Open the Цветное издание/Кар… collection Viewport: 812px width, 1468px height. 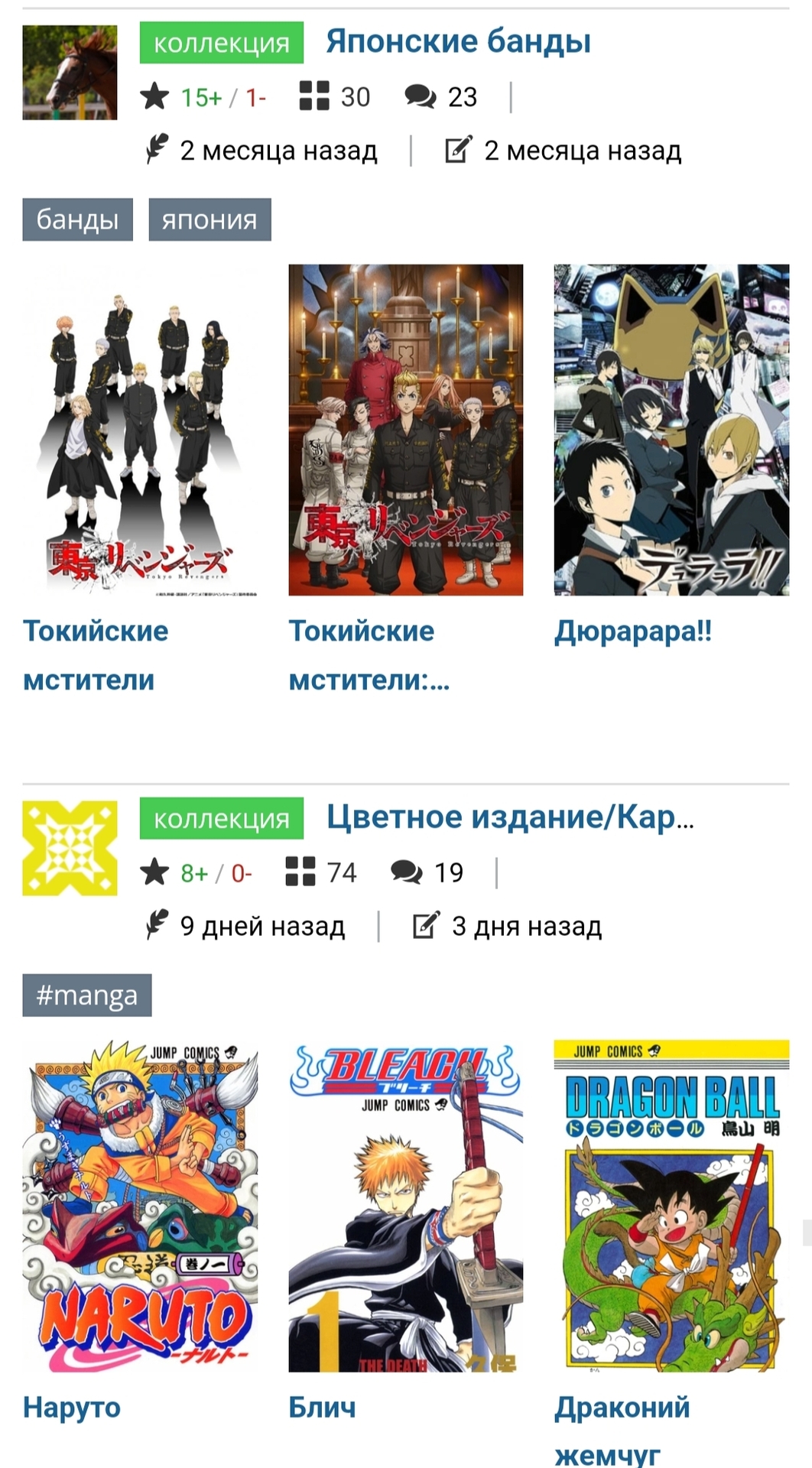point(510,817)
